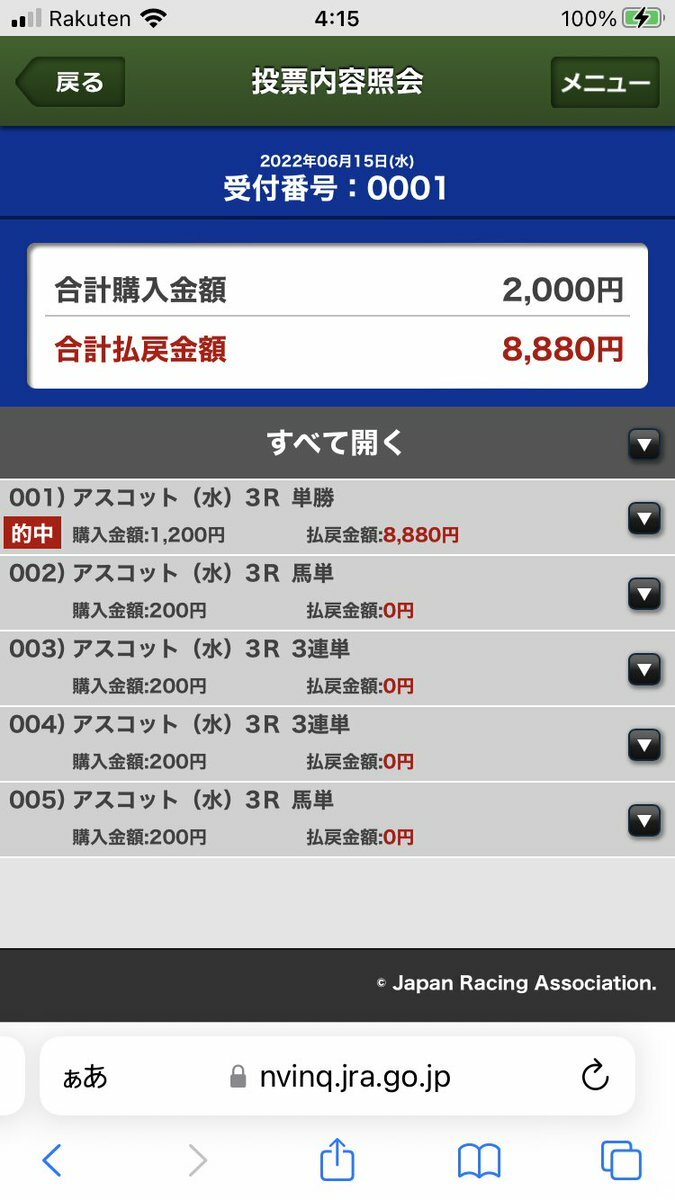Expand bet 001 単勝 details
The image size is (675, 1200).
(x=644, y=518)
